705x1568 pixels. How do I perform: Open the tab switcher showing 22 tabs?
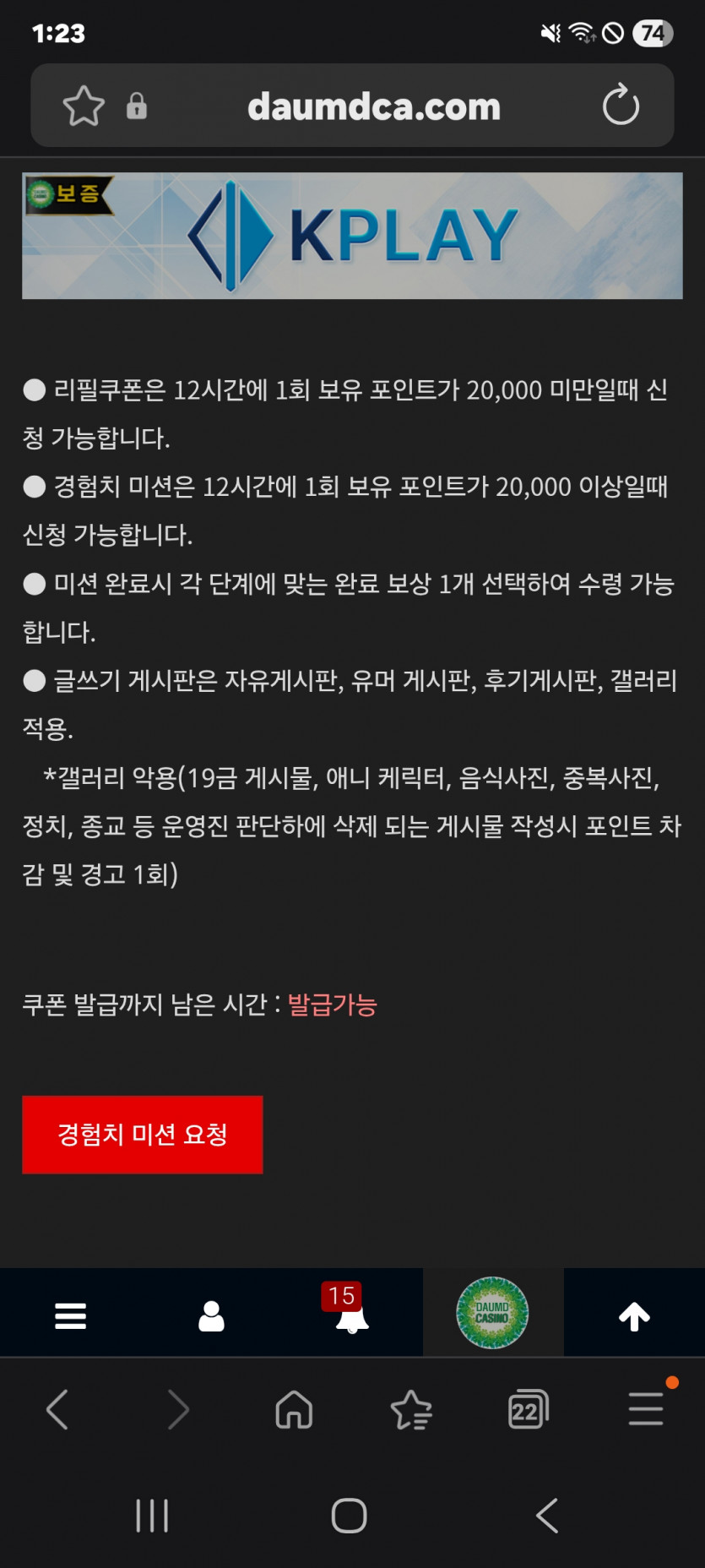click(x=528, y=1409)
